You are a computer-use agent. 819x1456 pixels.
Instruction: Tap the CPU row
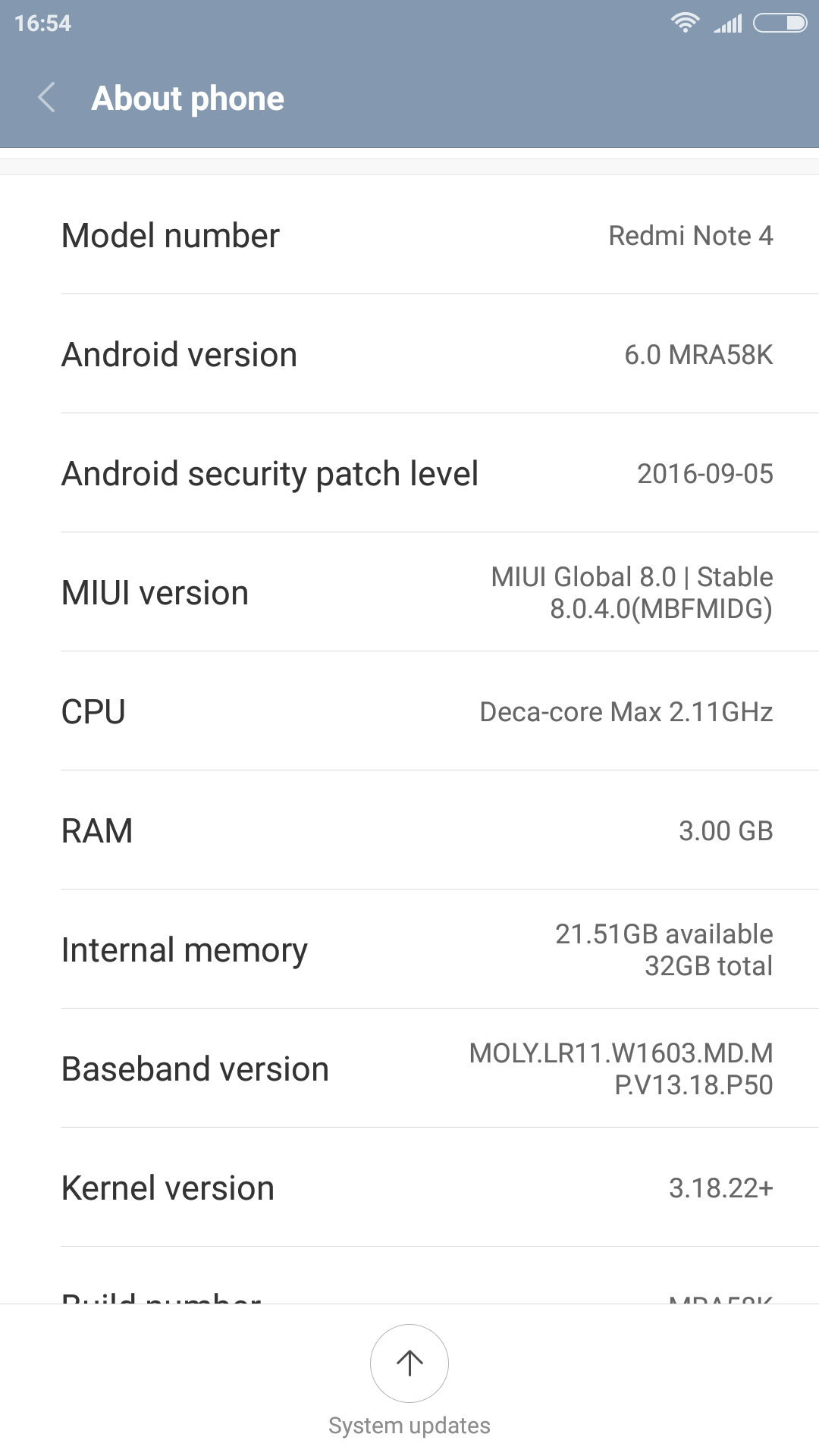coord(409,711)
